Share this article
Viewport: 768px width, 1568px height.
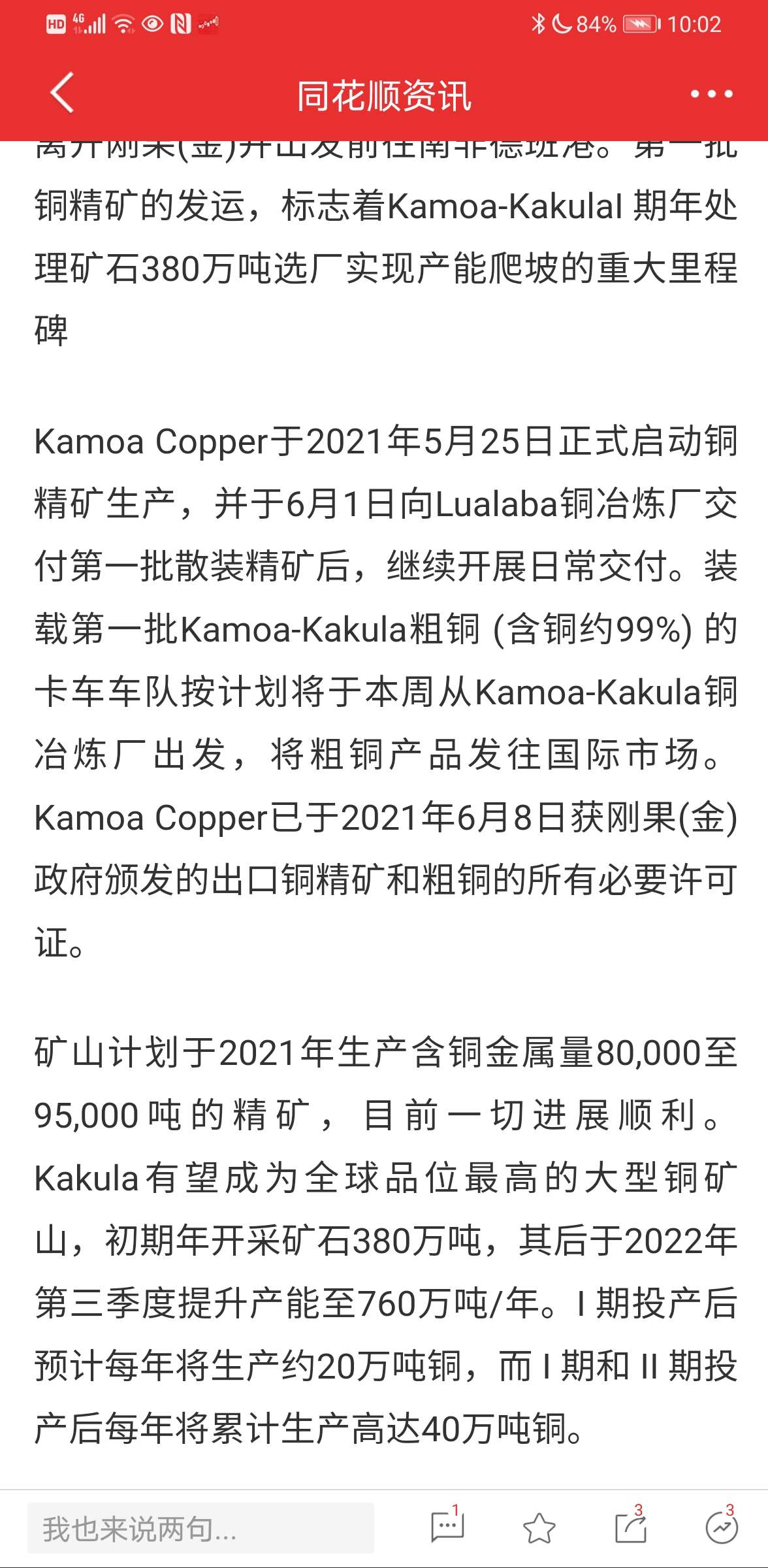pos(631,1526)
